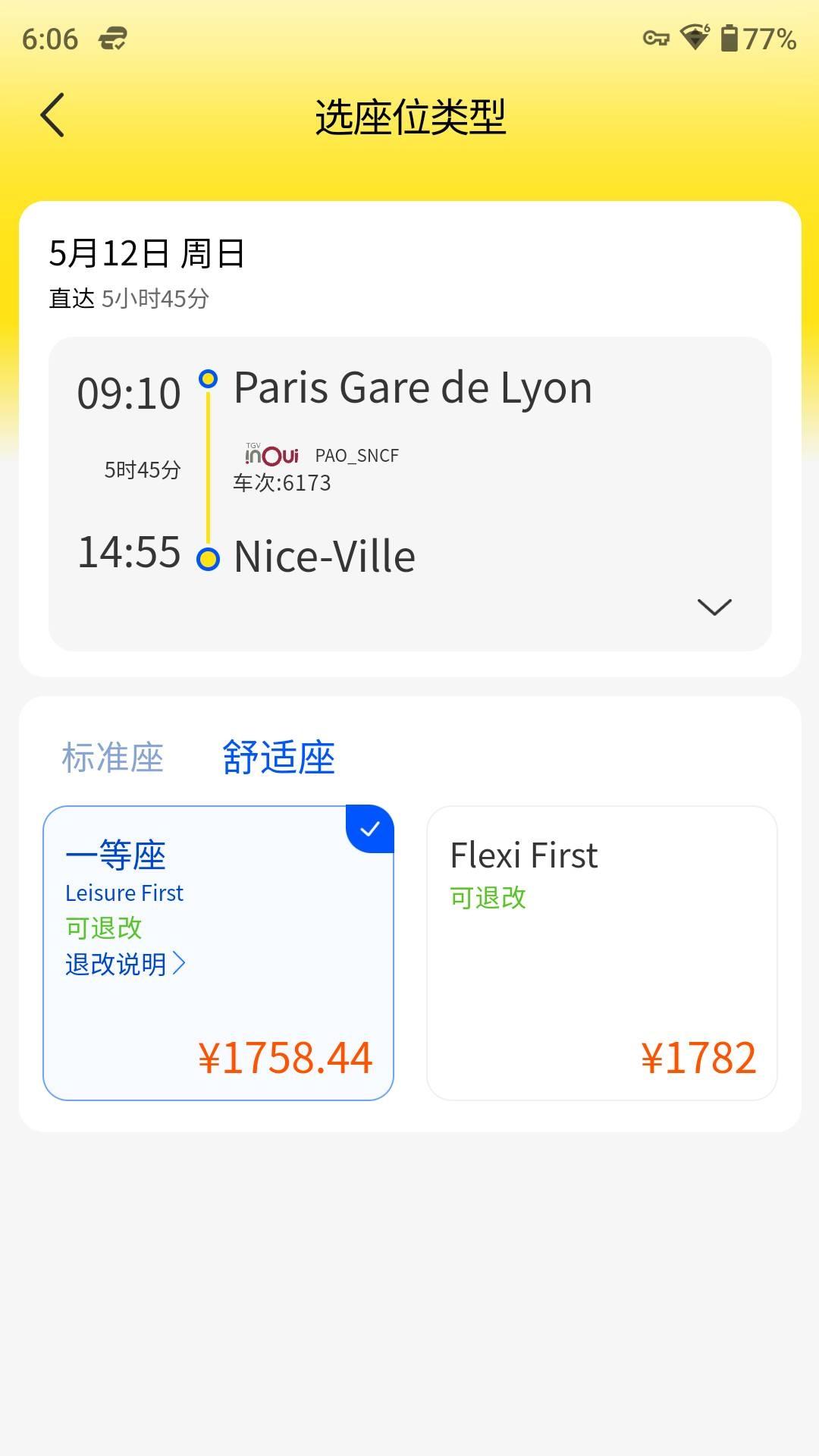819x1456 pixels.
Task: Tap the back arrow to return
Action: coord(51,115)
